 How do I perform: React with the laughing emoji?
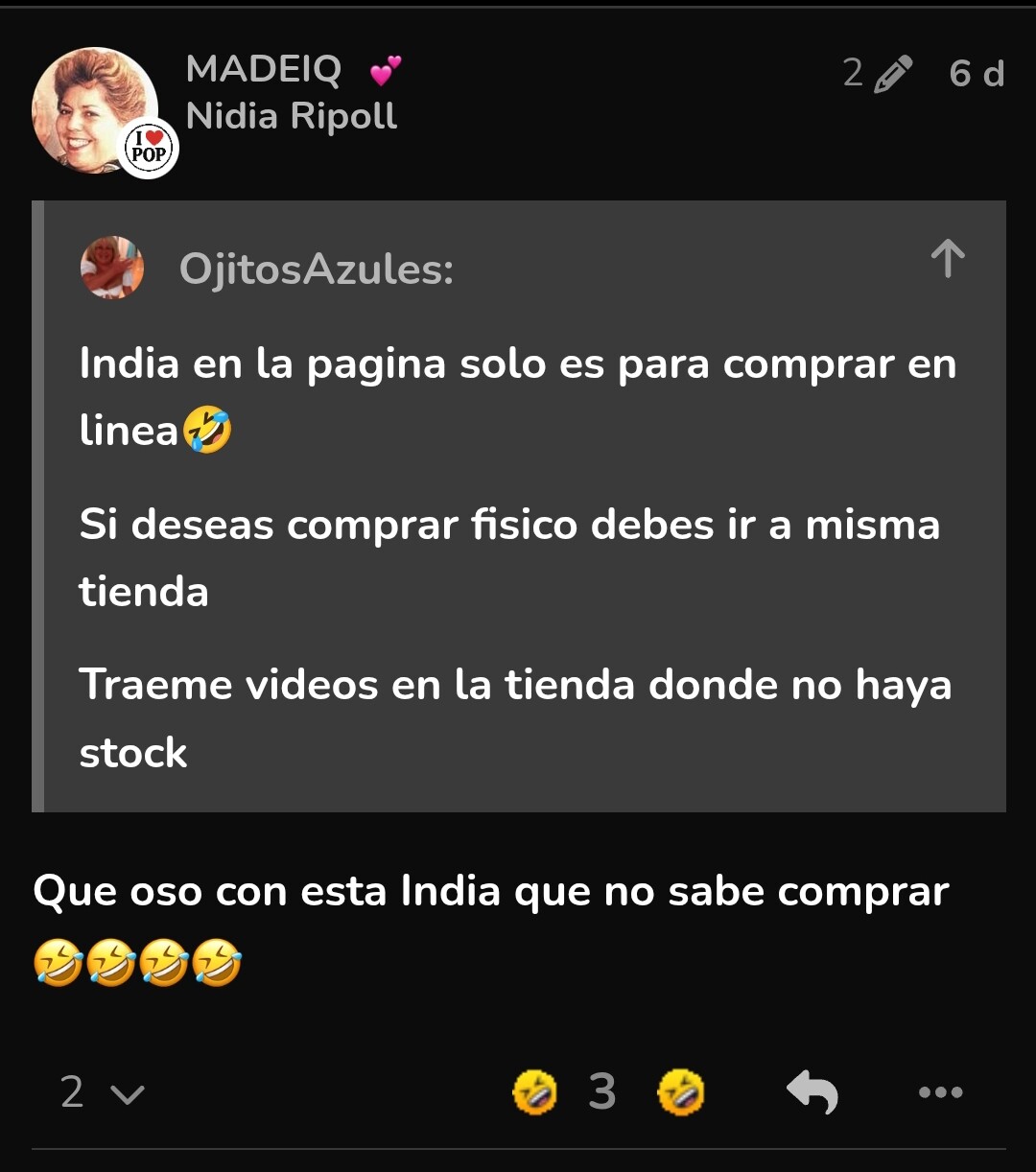pos(680,1092)
